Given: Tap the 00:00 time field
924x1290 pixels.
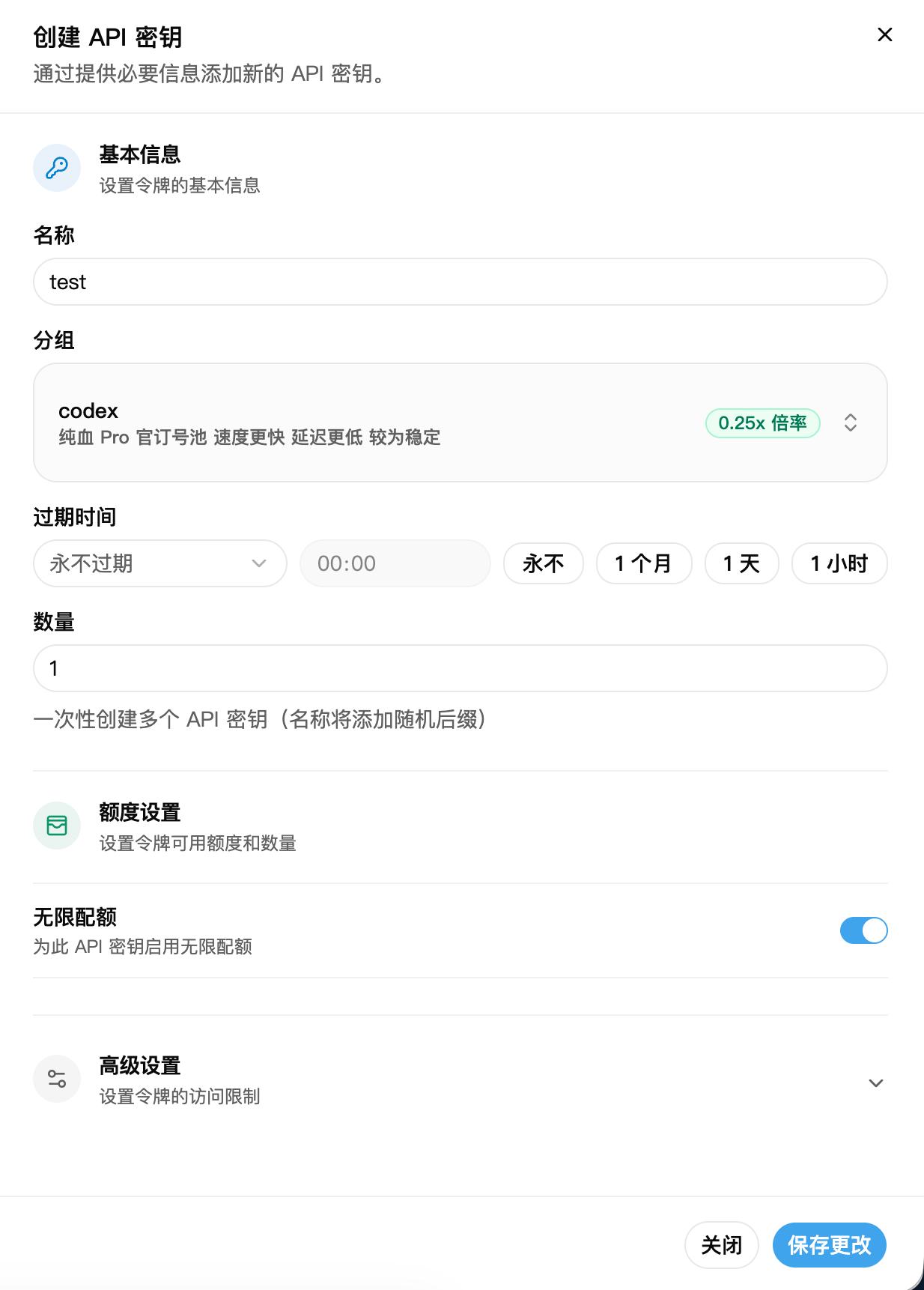Looking at the screenshot, I should pos(395,563).
